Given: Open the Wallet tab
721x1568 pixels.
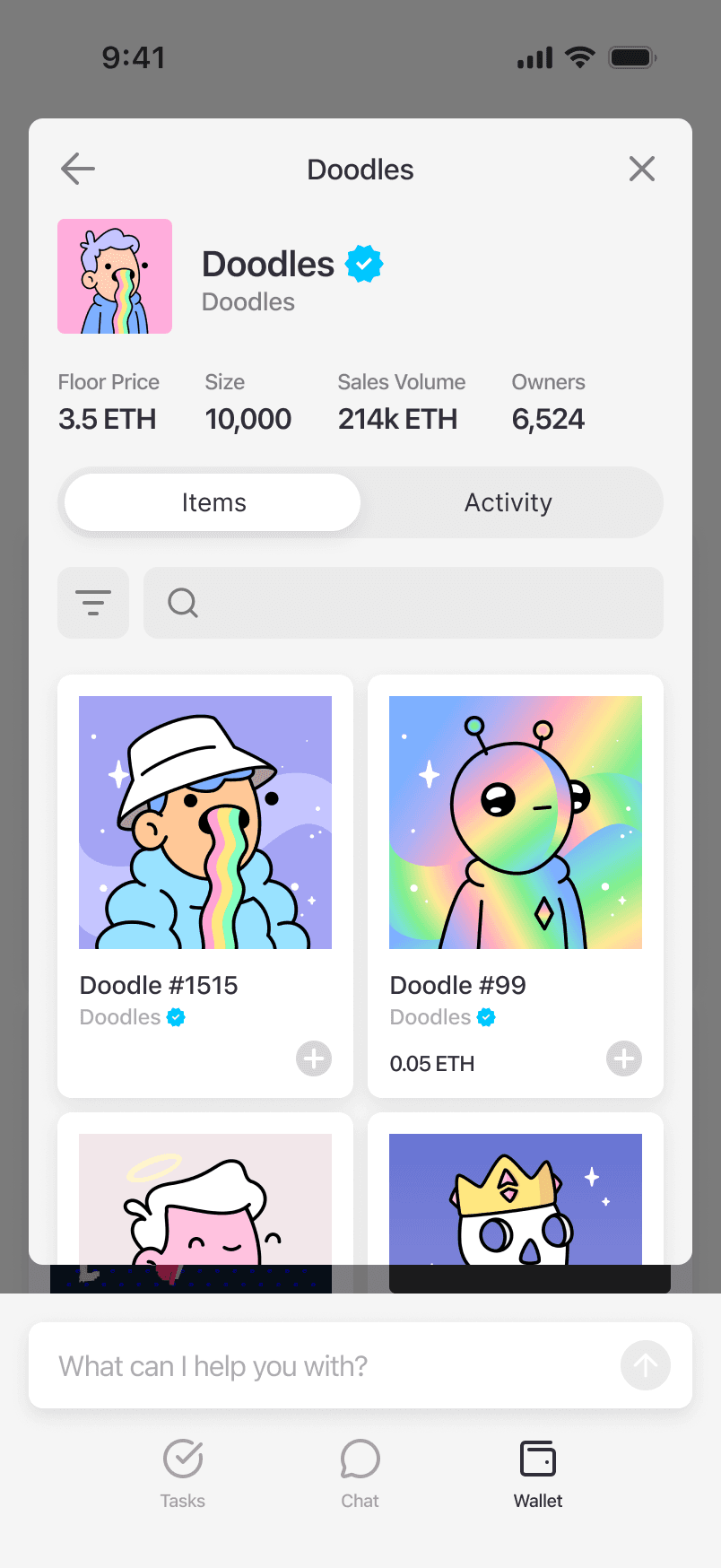Looking at the screenshot, I should tap(538, 1474).
